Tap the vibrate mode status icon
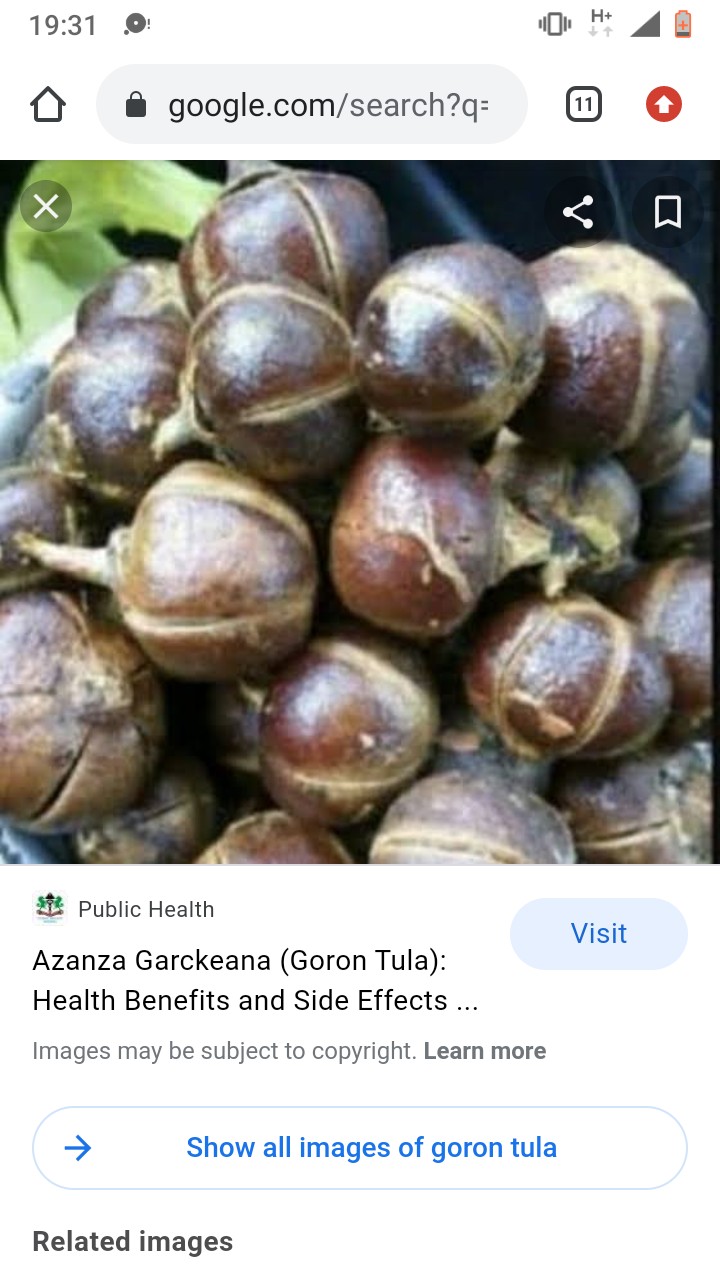 (553, 22)
